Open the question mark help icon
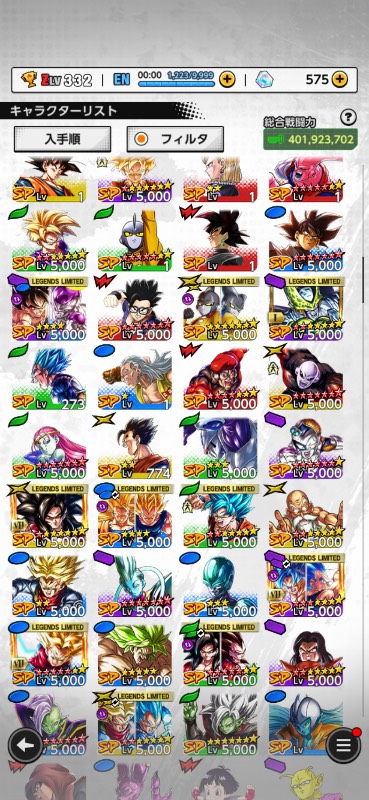The width and height of the screenshot is (369, 800). coord(348,117)
